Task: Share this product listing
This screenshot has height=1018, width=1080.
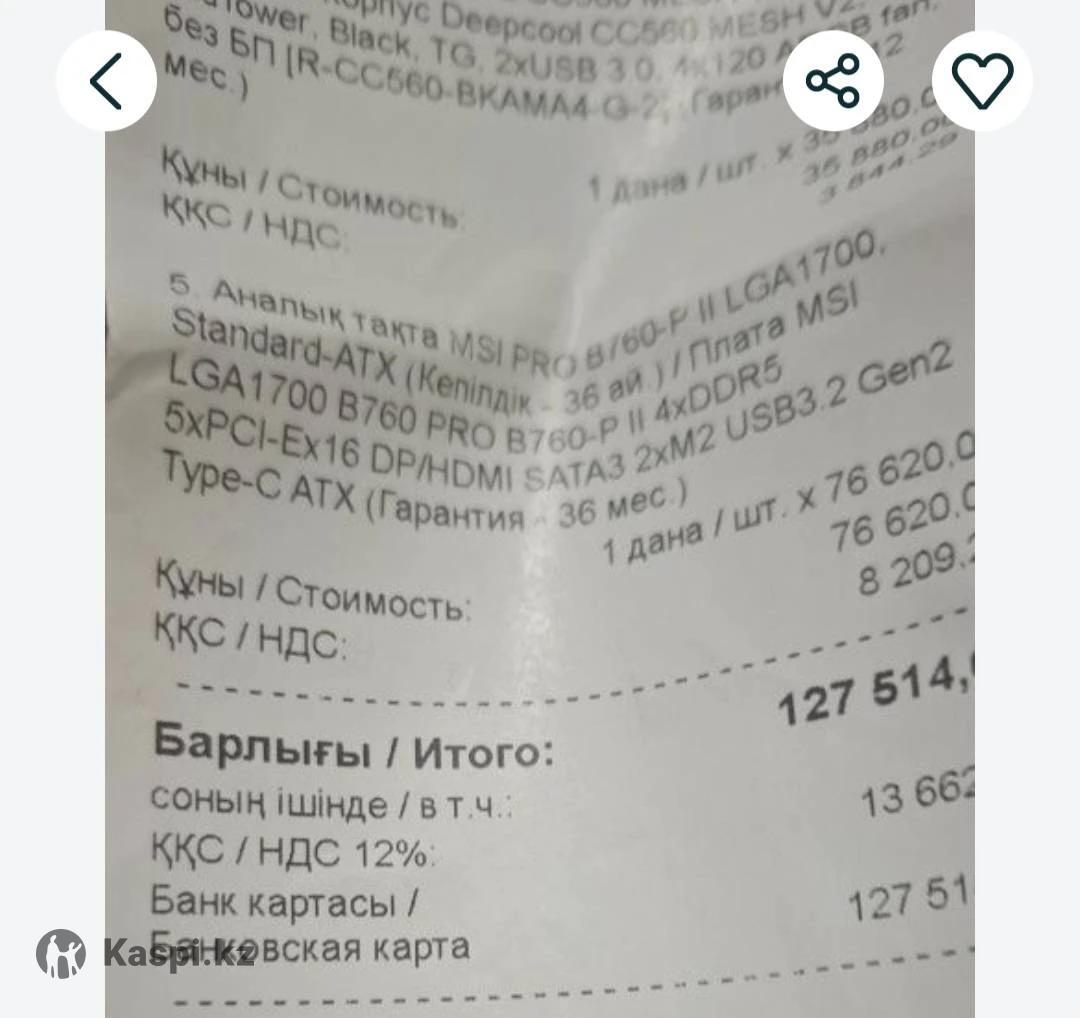Action: pos(833,82)
